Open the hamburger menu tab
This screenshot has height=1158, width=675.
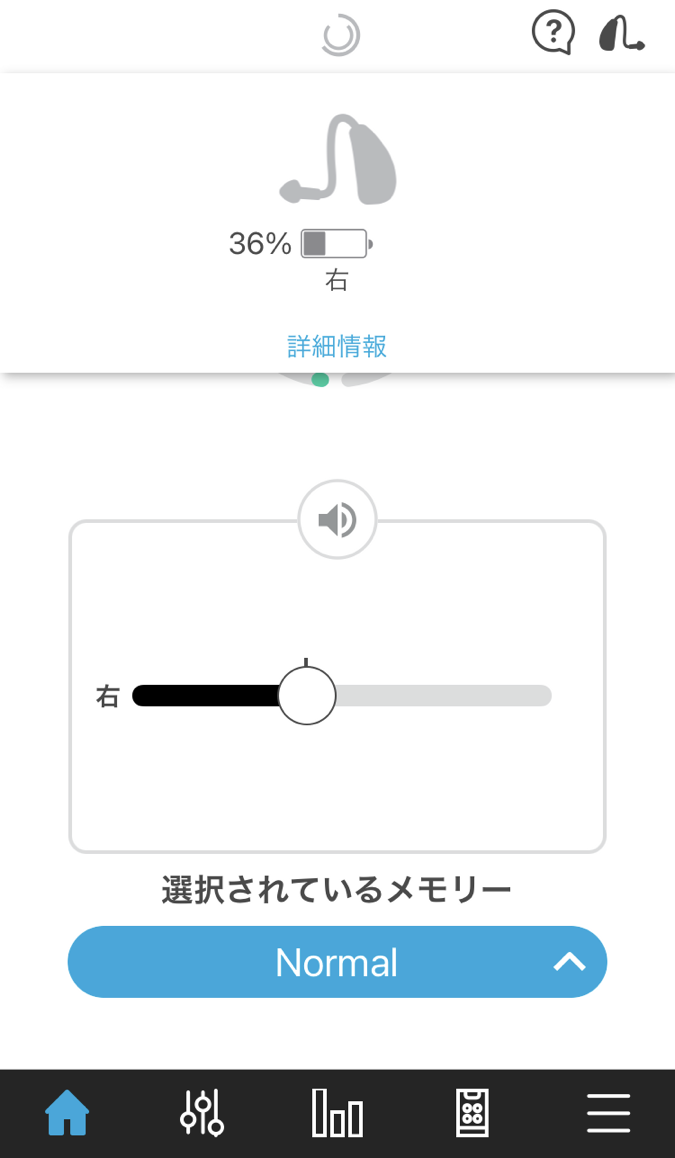[609, 1114]
